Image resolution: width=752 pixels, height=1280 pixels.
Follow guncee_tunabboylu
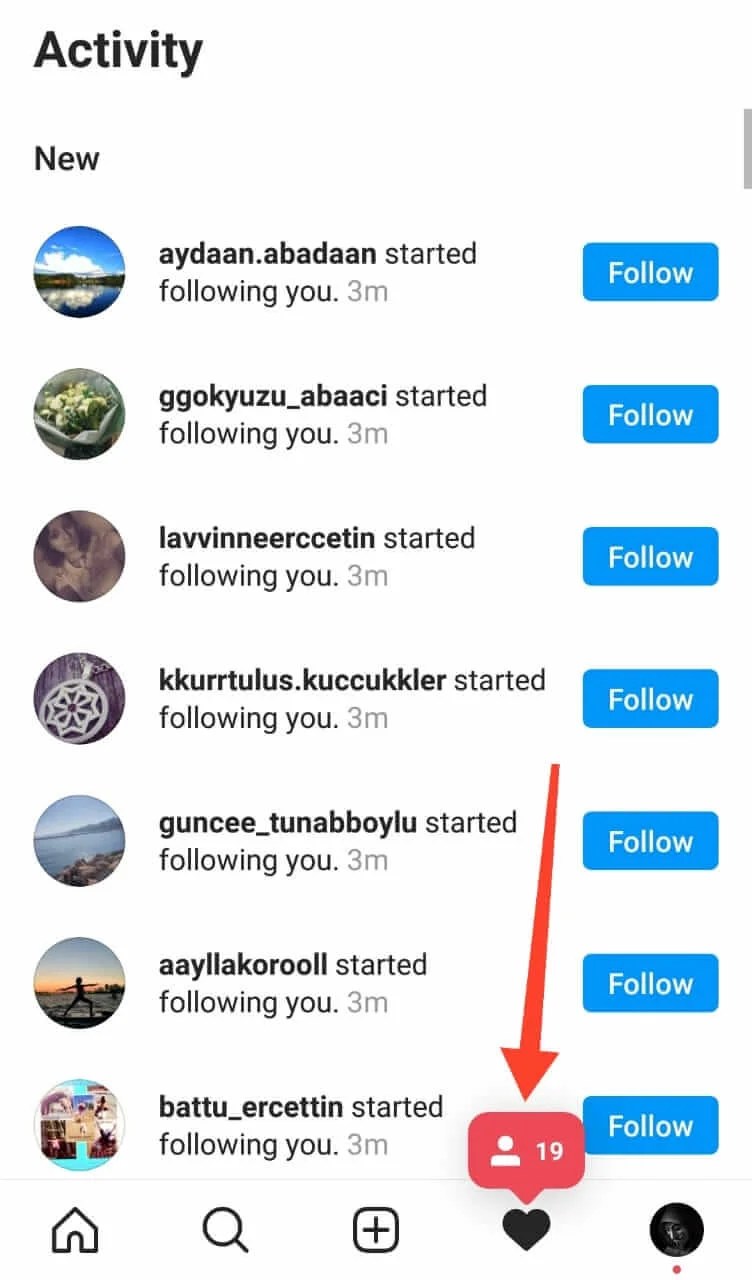(649, 841)
